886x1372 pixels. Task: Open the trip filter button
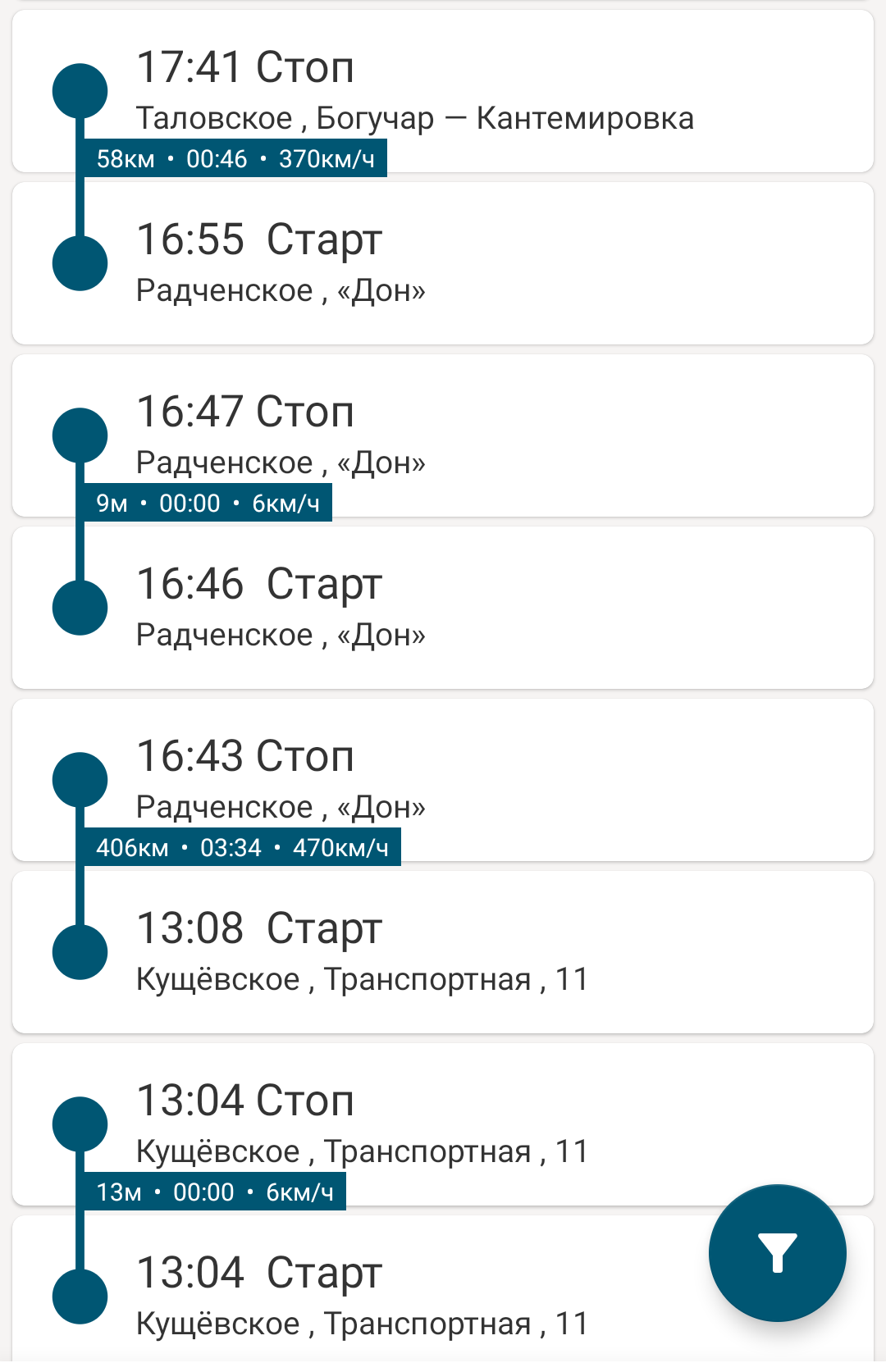click(x=777, y=1252)
